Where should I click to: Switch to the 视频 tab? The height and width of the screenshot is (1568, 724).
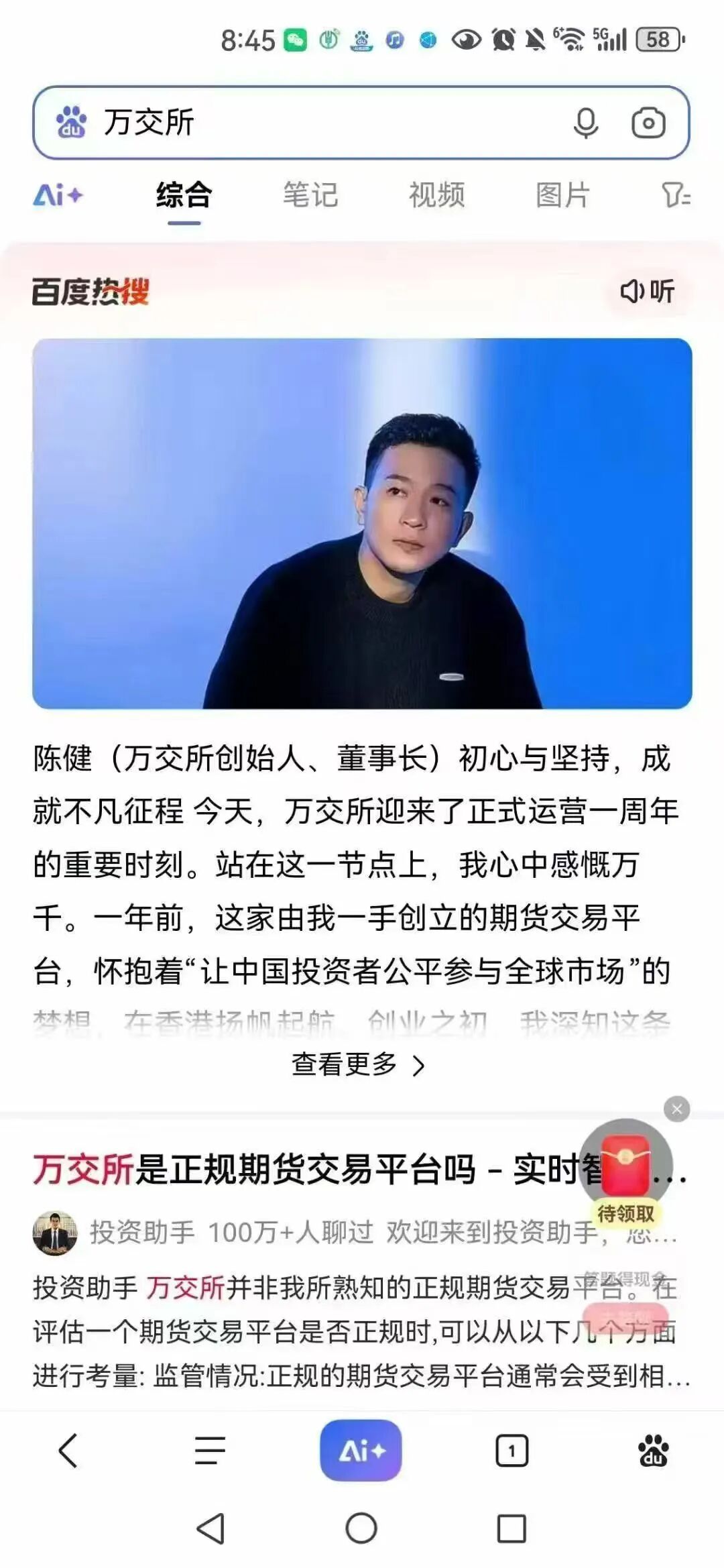[x=436, y=196]
